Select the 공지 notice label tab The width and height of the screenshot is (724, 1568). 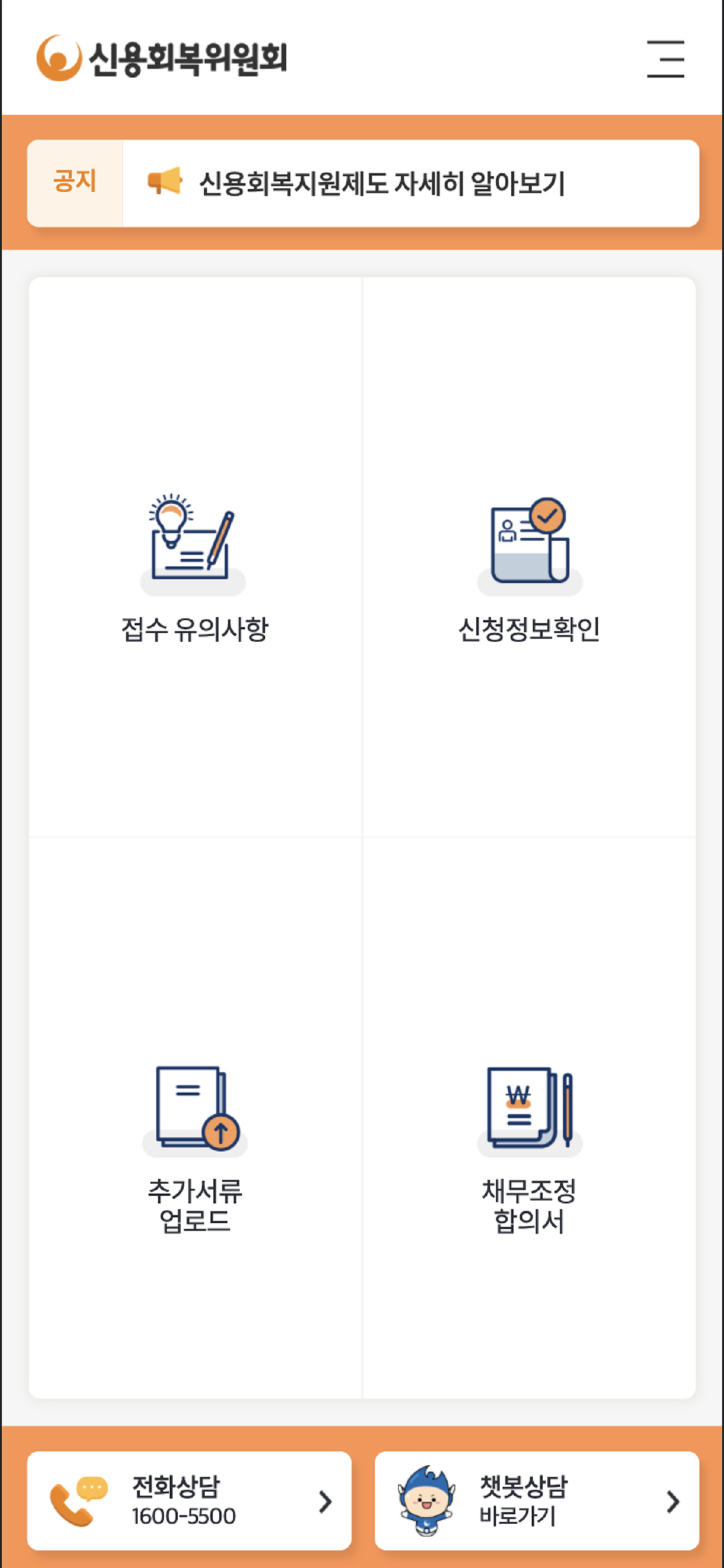[75, 181]
